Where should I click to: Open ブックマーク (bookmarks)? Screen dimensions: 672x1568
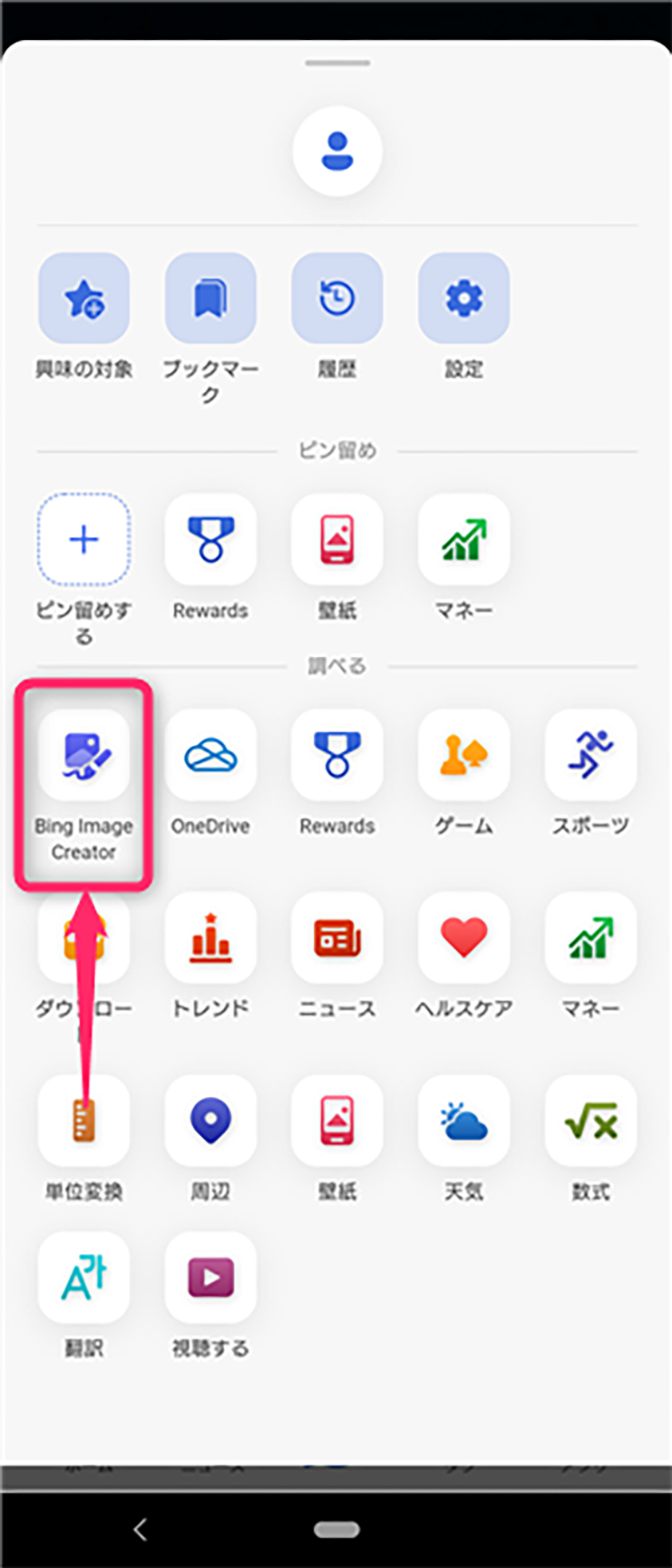(210, 298)
